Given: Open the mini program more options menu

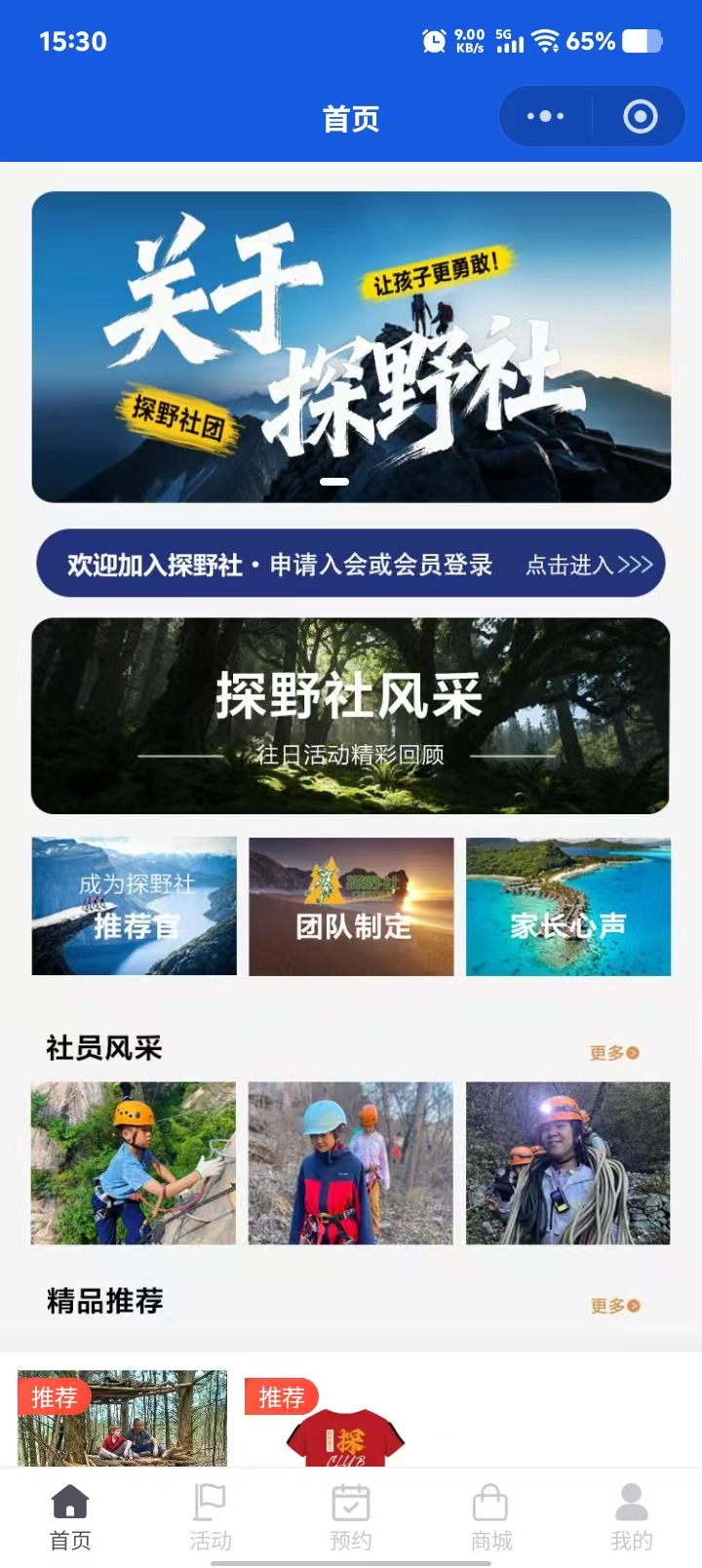Looking at the screenshot, I should [545, 117].
